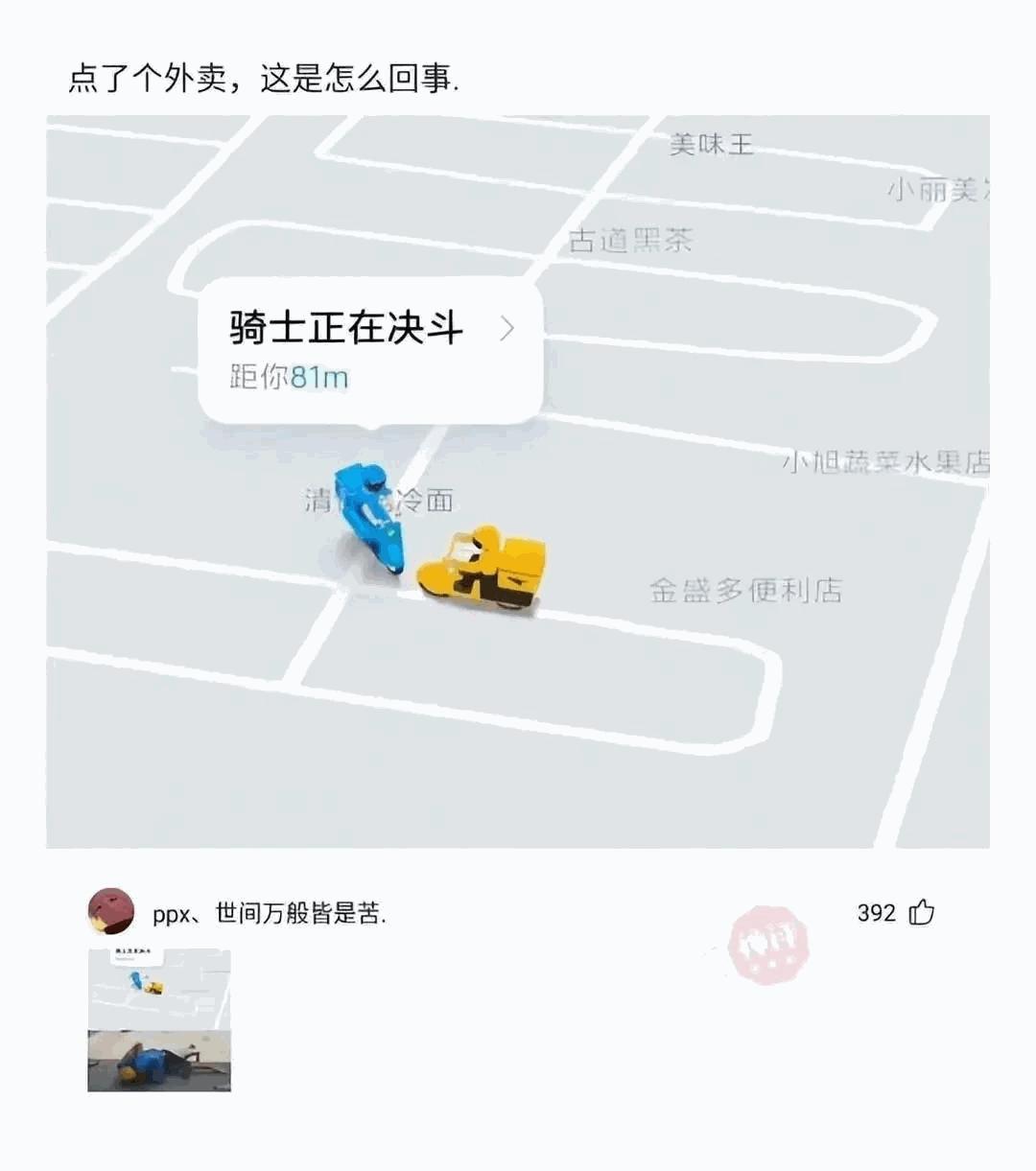
Task: Click the 金盛多便利店 store label
Action: pyautogui.click(x=749, y=592)
